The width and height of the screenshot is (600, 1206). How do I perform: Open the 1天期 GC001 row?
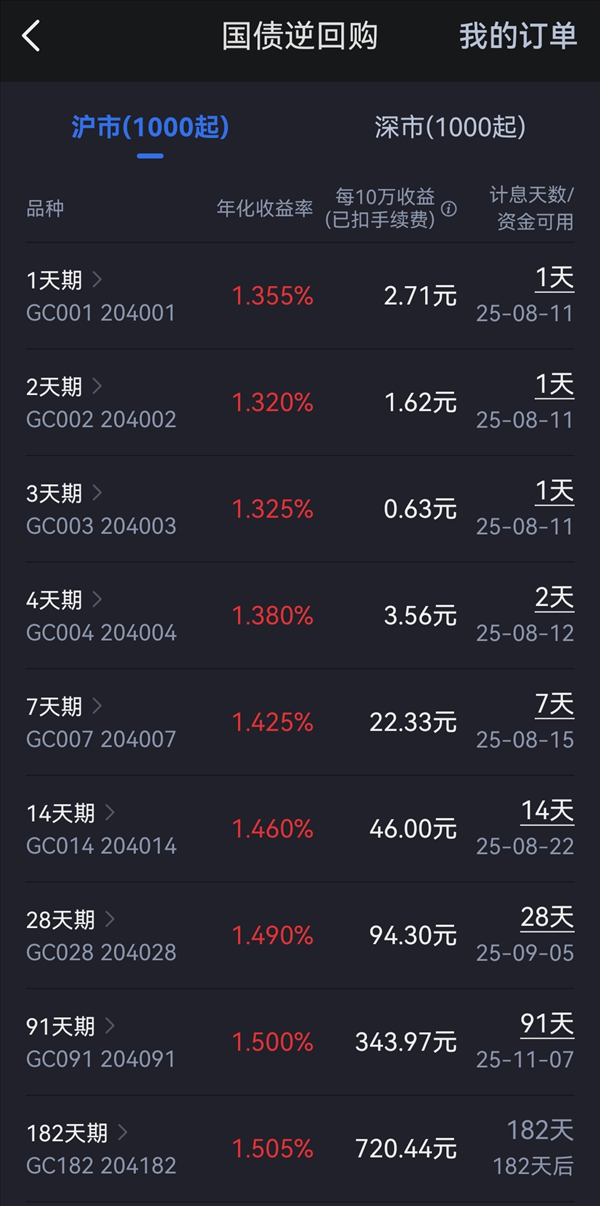click(300, 296)
